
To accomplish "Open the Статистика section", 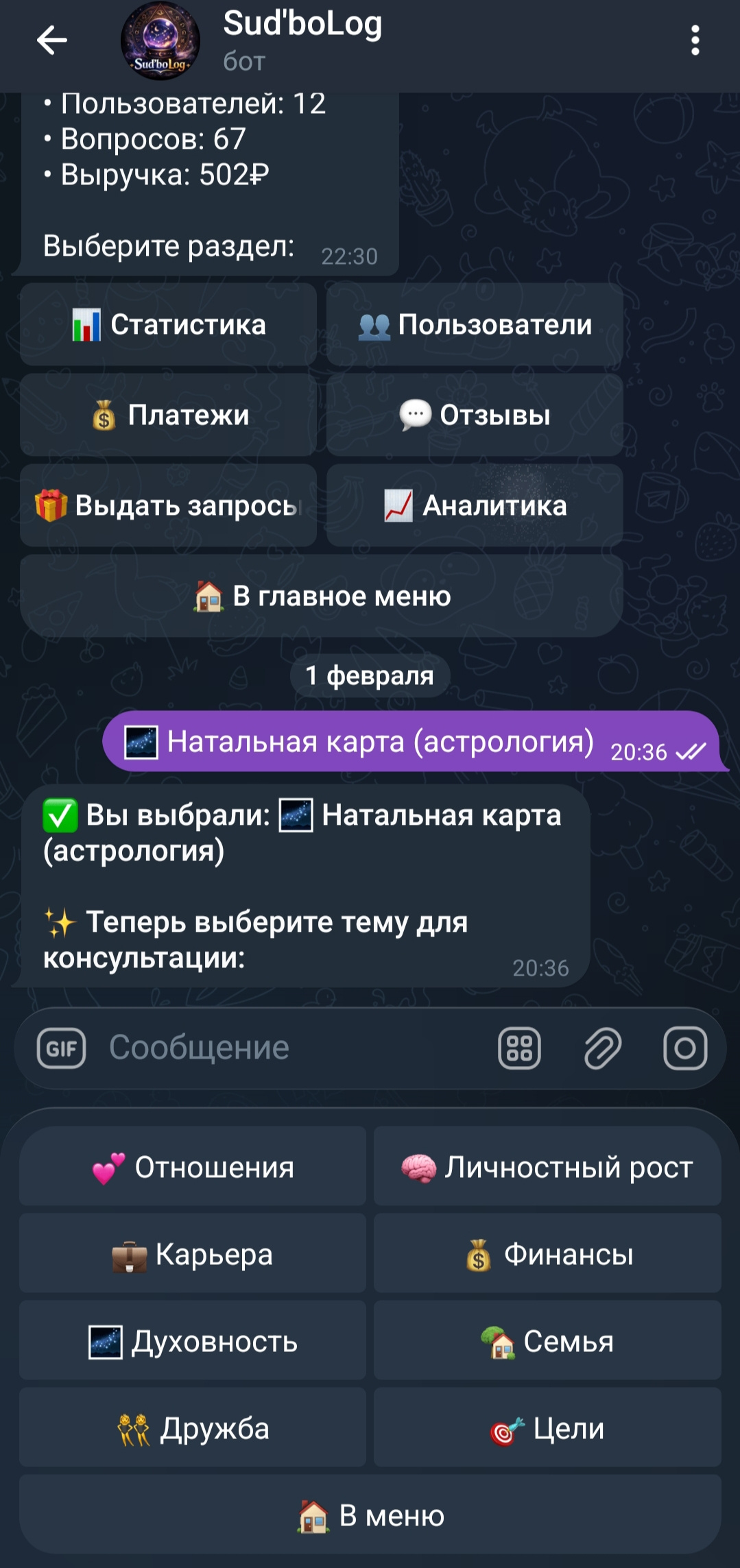I will (169, 324).
